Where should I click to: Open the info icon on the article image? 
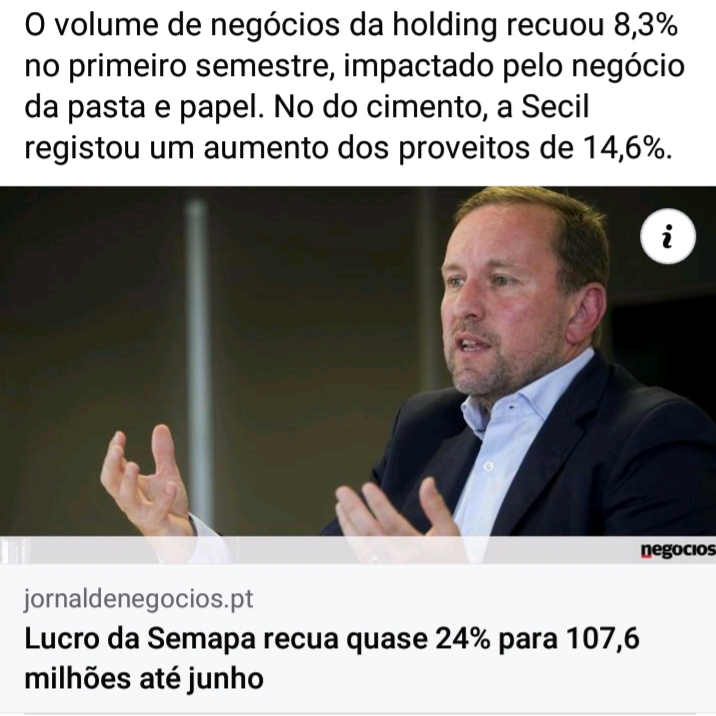pyautogui.click(x=667, y=238)
